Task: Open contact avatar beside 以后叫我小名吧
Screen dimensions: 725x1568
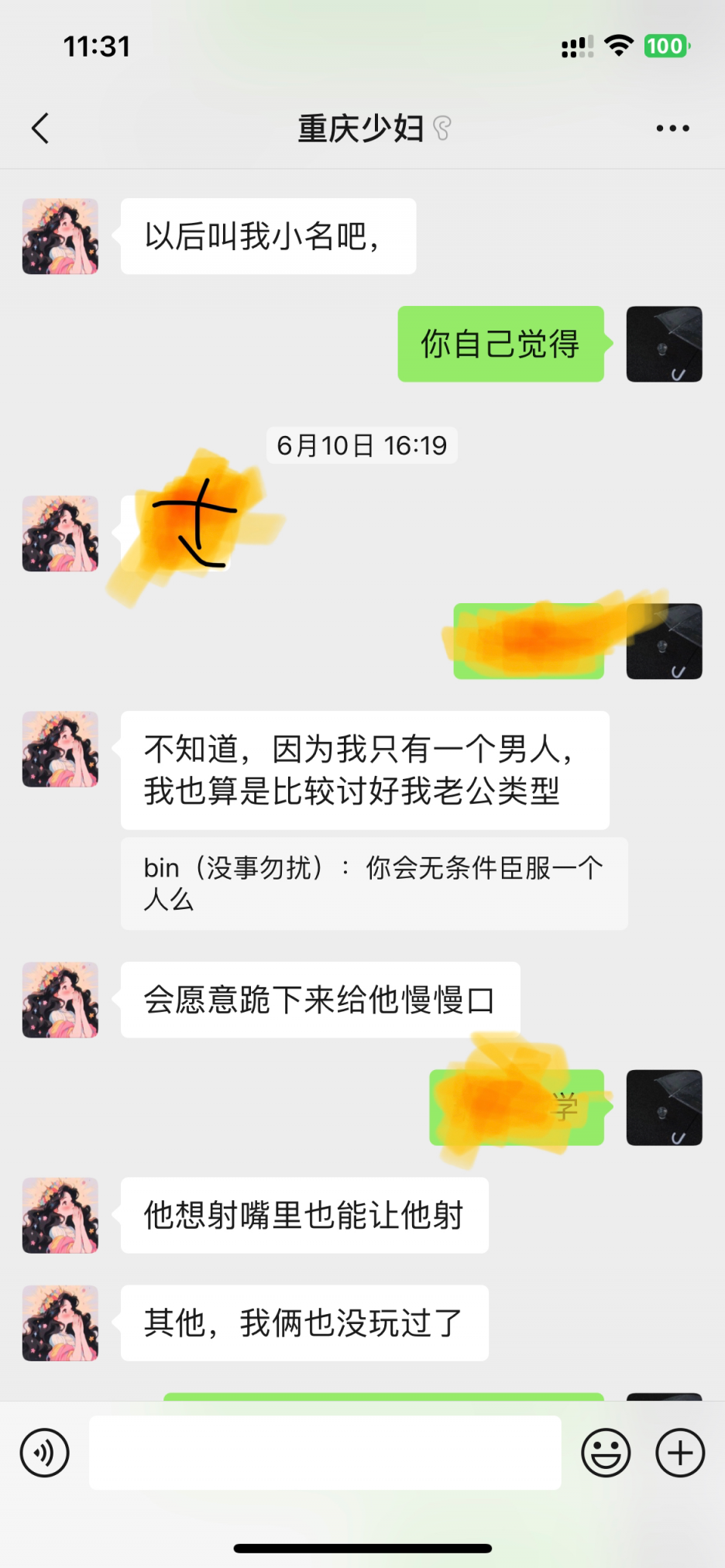Action: pyautogui.click(x=60, y=237)
